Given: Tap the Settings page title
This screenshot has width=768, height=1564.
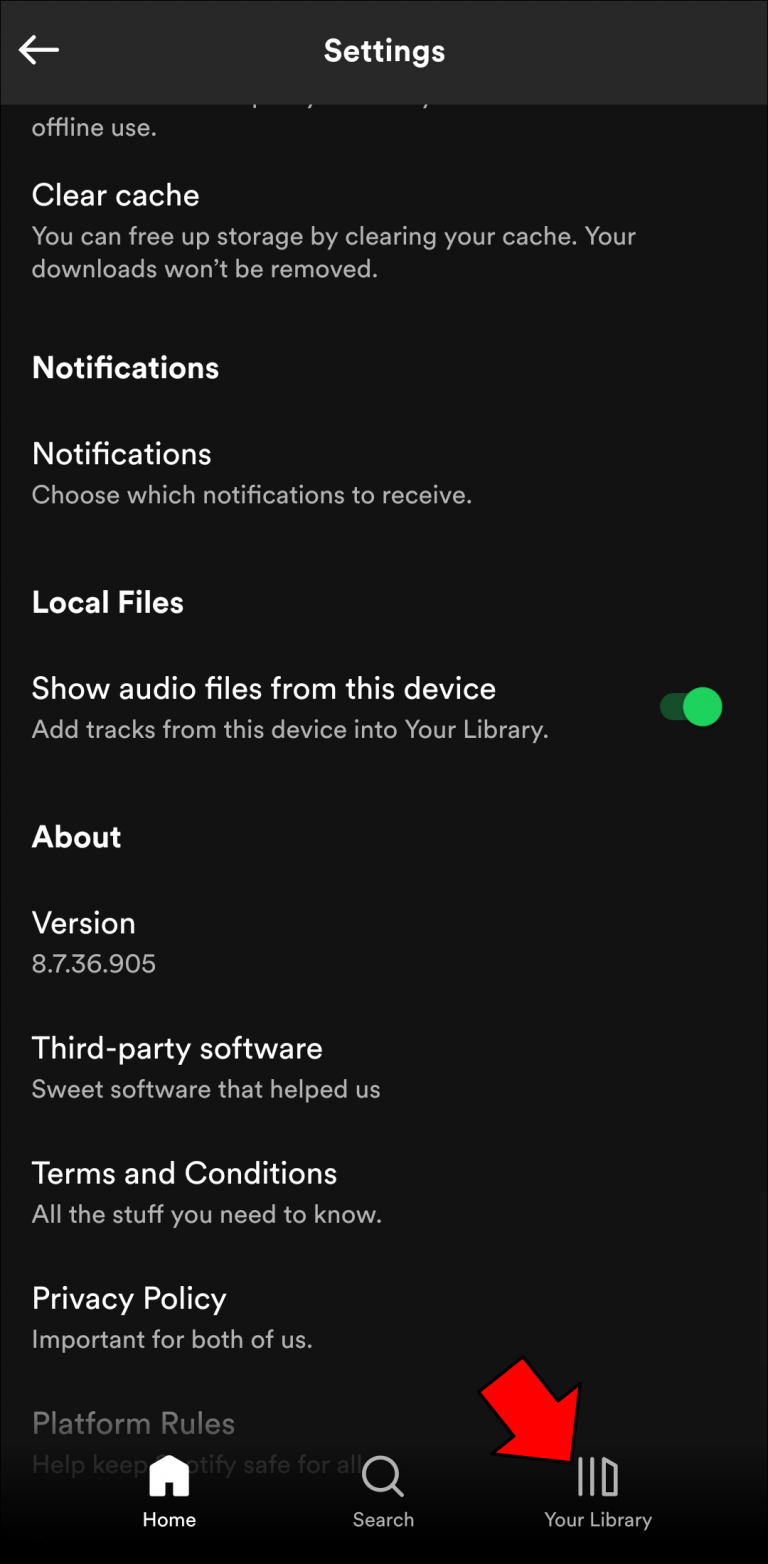Looking at the screenshot, I should 384,50.
